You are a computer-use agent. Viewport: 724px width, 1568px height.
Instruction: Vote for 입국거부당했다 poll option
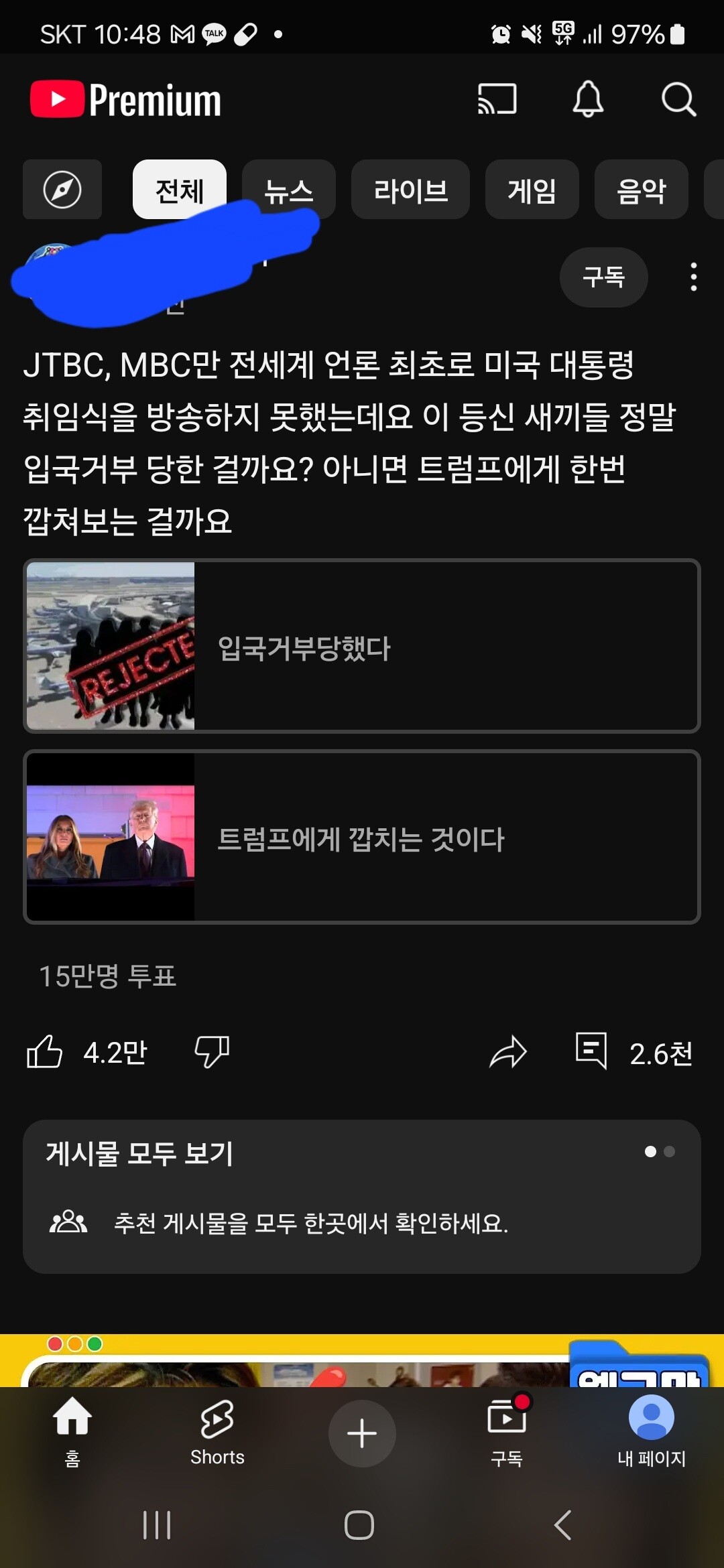tap(362, 646)
